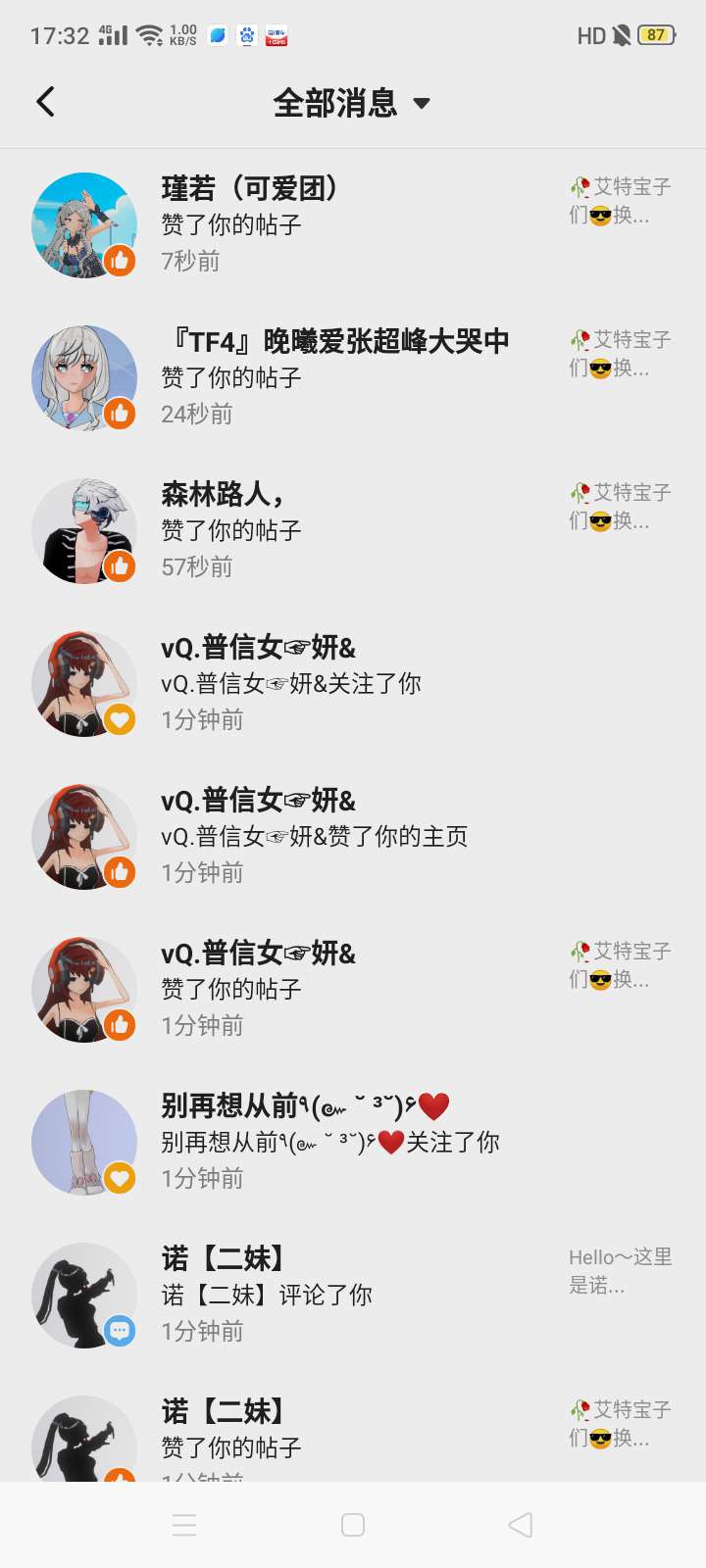Image resolution: width=706 pixels, height=1568 pixels.
Task: Open 森林路人 like notification
Action: pos(353,531)
